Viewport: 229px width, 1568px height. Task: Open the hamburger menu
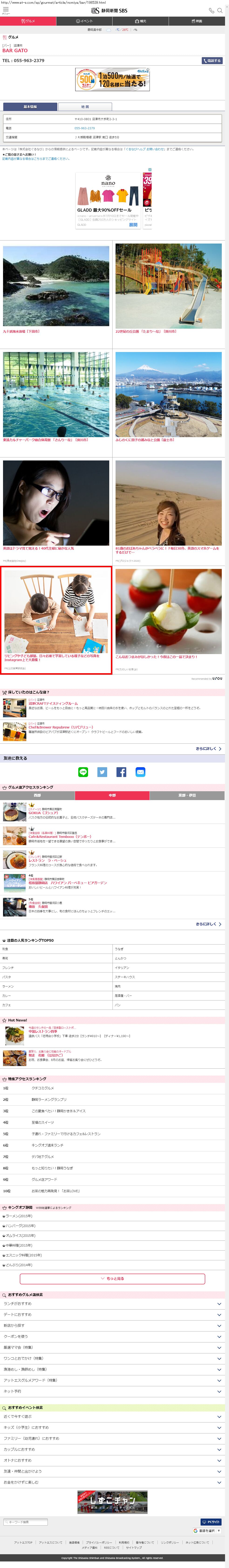[x=5, y=10]
